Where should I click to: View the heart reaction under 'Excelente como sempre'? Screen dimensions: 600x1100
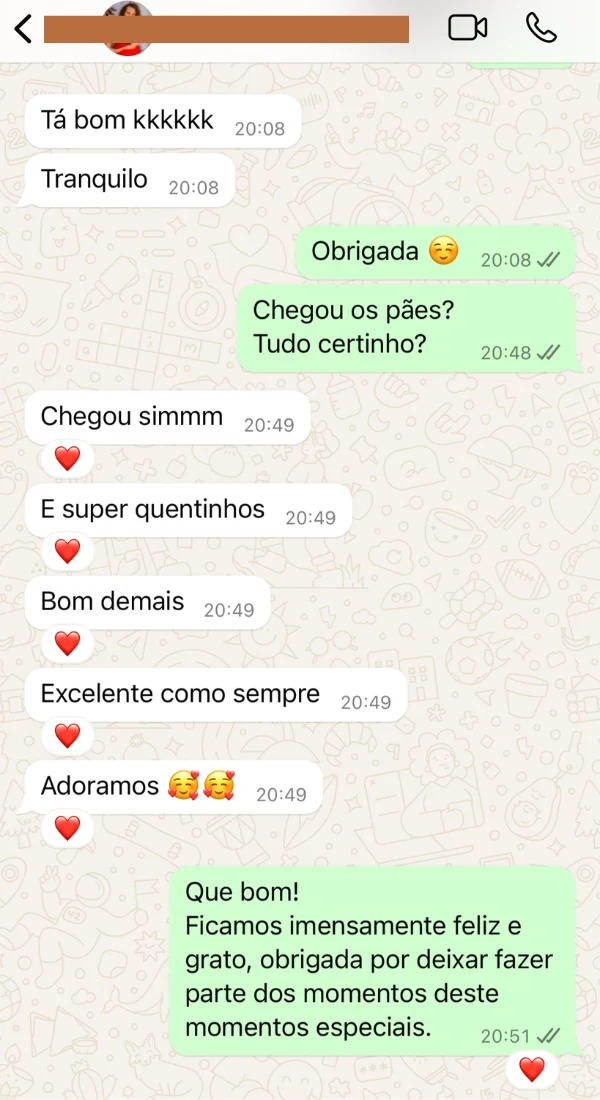pos(67,736)
